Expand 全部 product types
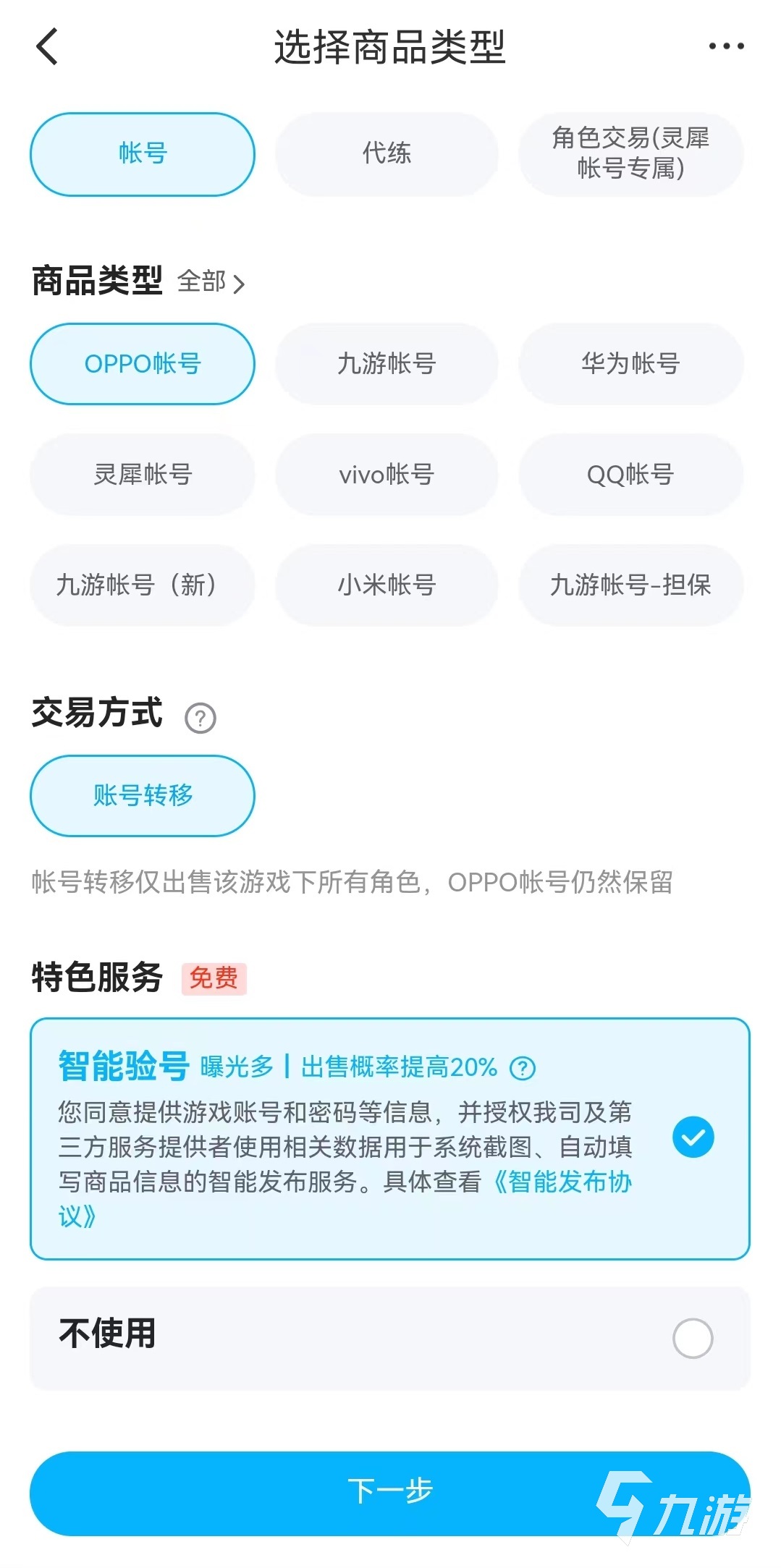This screenshot has height=1568, width=781. point(211,281)
